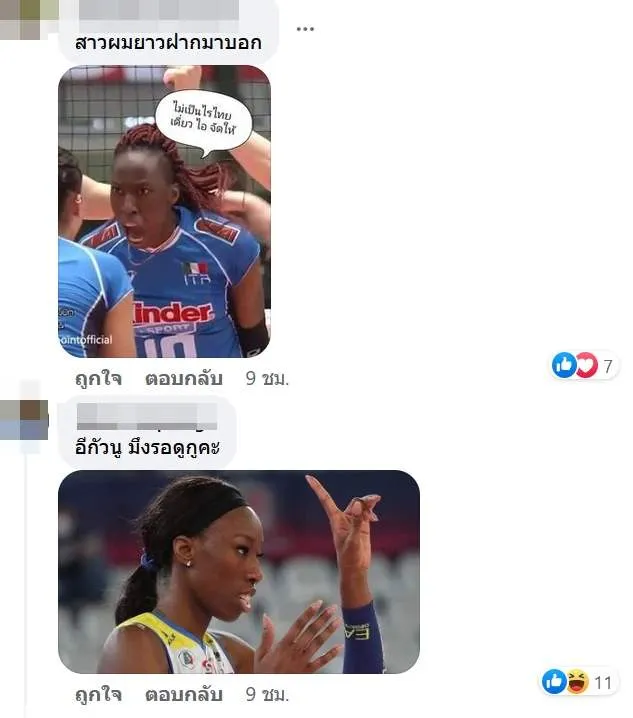Open the hand gesture photo in the second comment
Screen dimensions: 633x718
[x=238, y=571]
